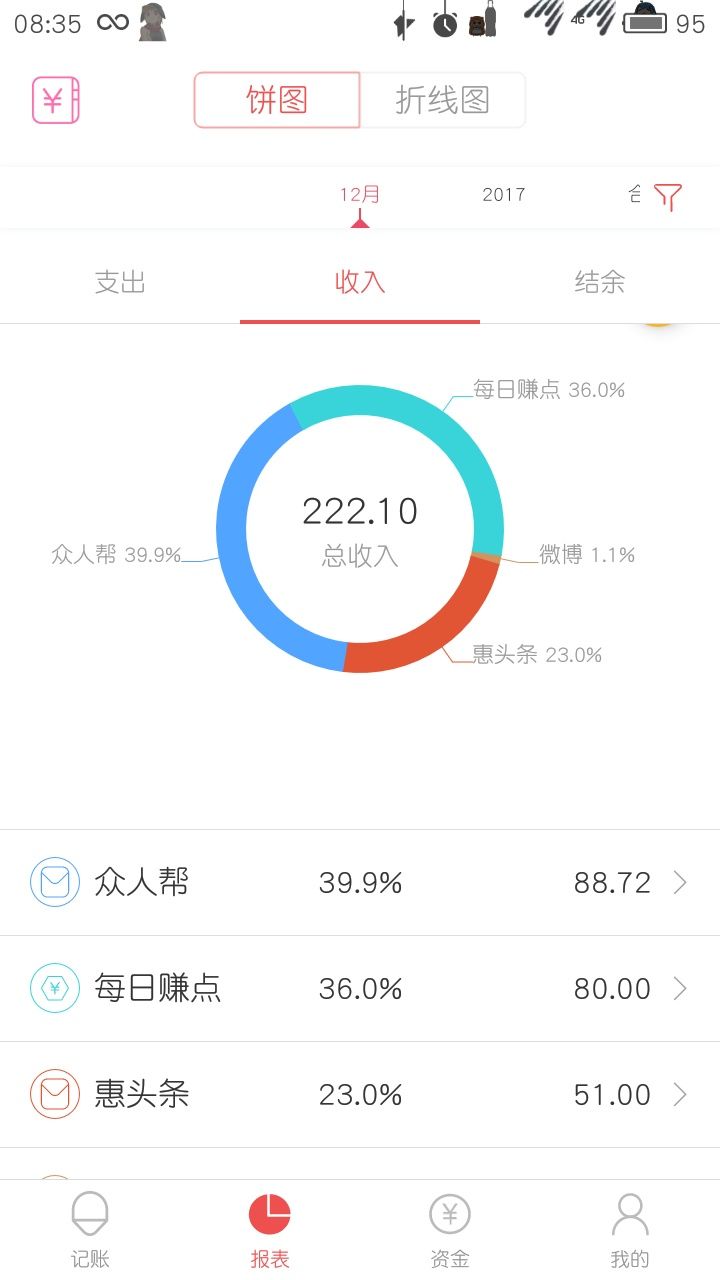Image resolution: width=720 pixels, height=1280 pixels.
Task: Switch to the 结余 tab
Action: [600, 282]
